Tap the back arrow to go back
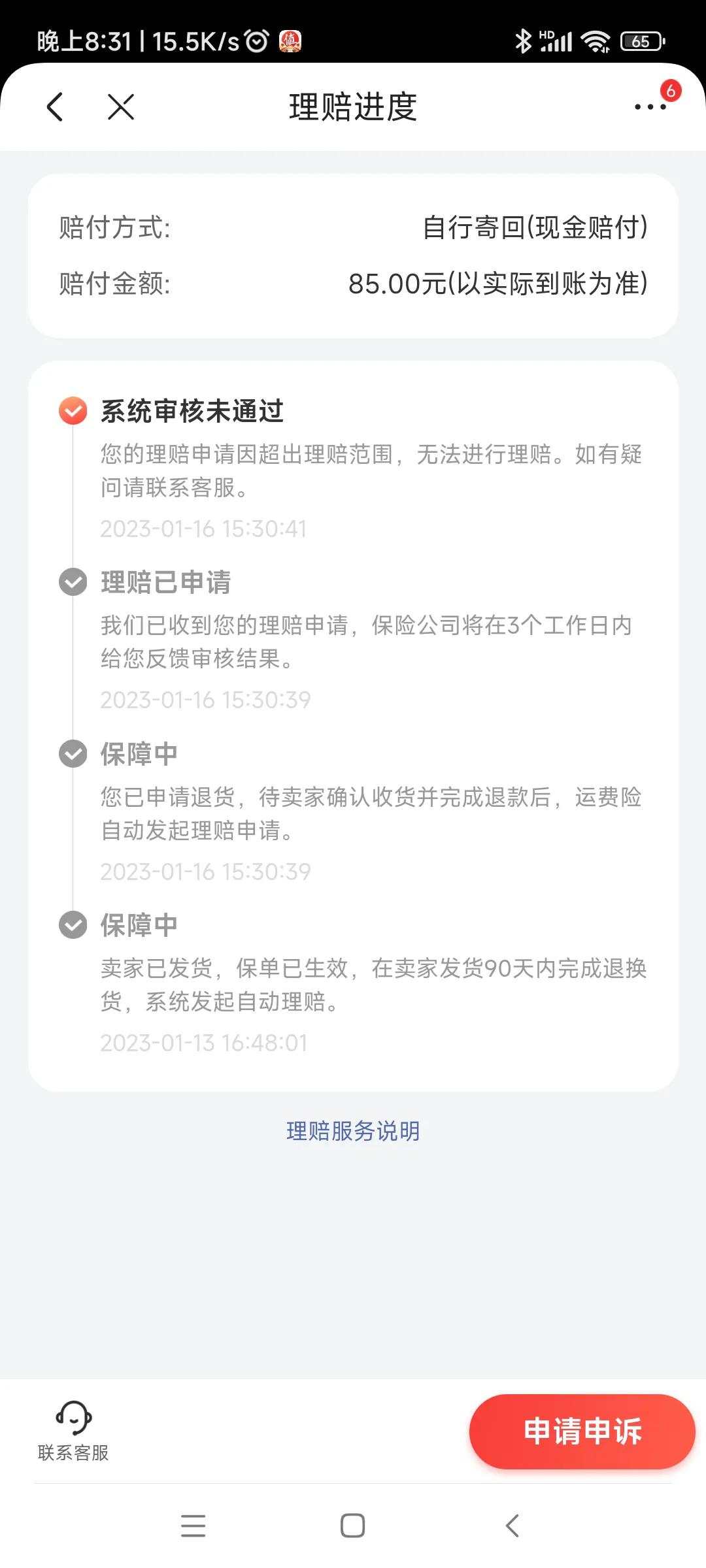Image resolution: width=706 pixels, height=1568 pixels. pos(54,106)
